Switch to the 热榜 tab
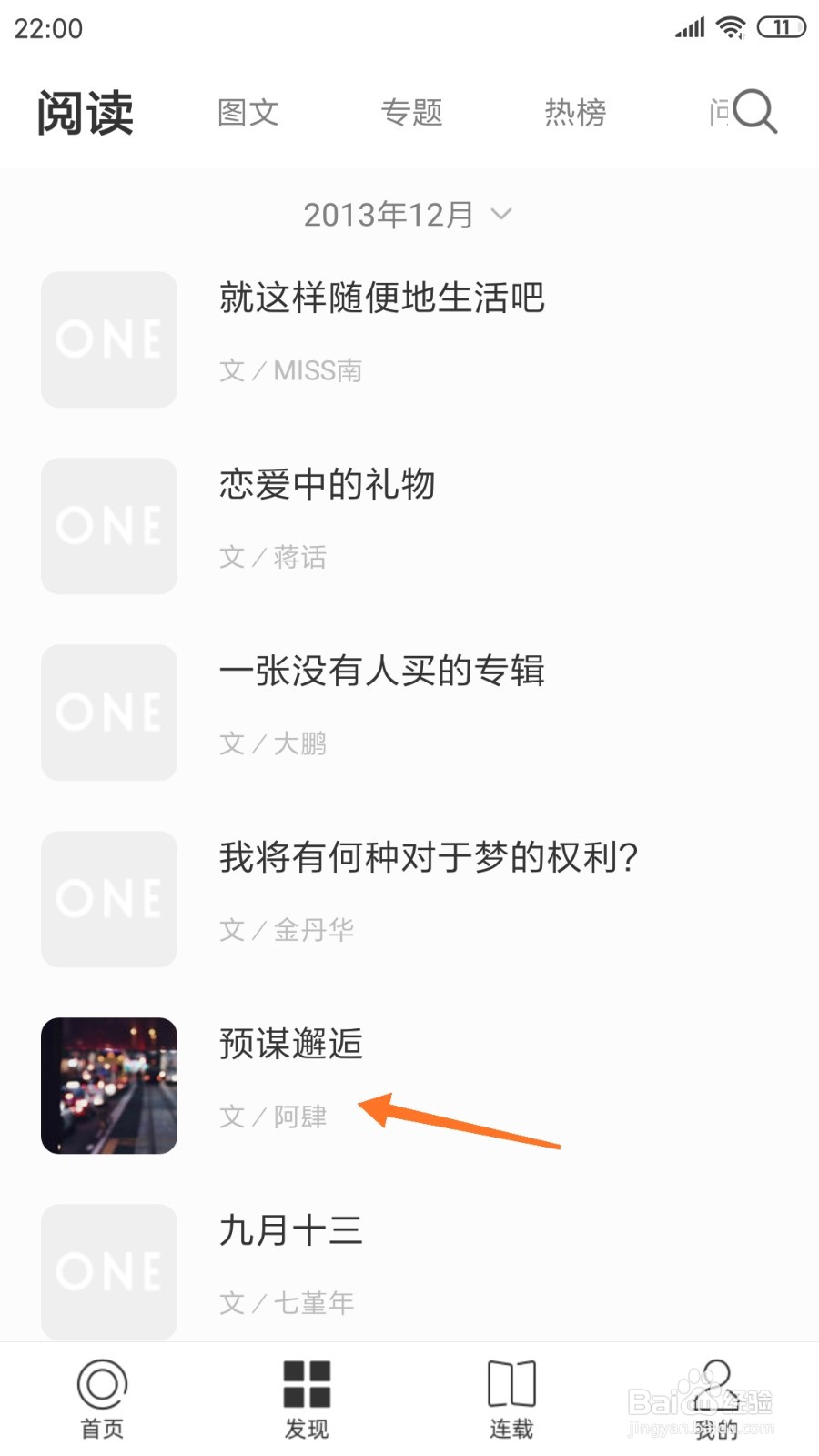Image resolution: width=819 pixels, height=1456 pixels. tap(575, 112)
